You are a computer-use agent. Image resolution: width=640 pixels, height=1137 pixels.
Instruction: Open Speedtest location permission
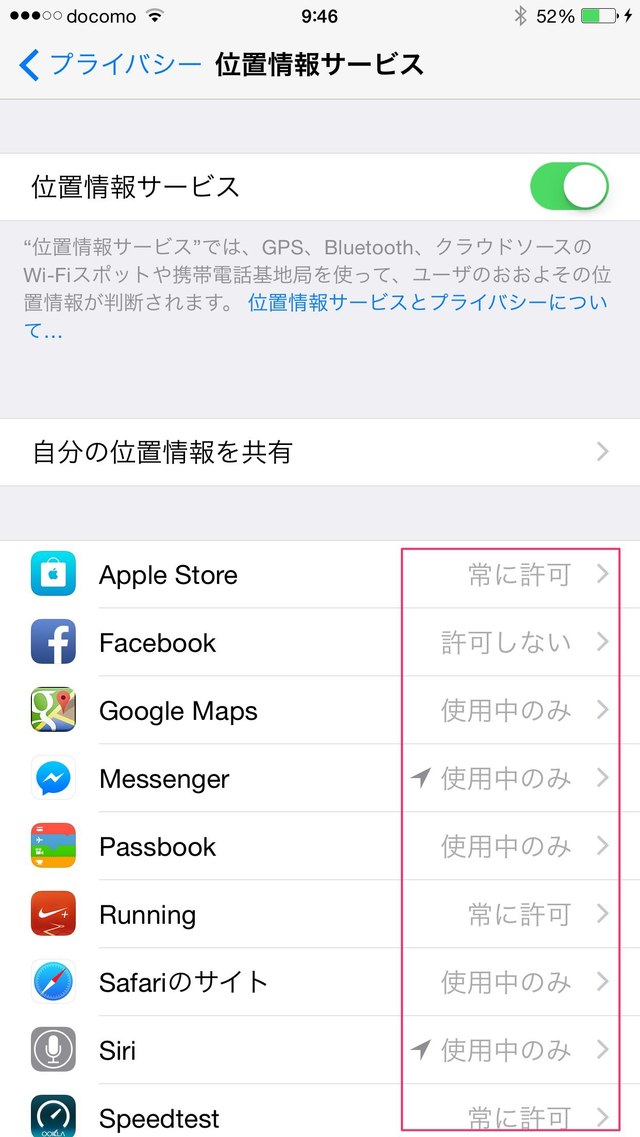tap(320, 1116)
